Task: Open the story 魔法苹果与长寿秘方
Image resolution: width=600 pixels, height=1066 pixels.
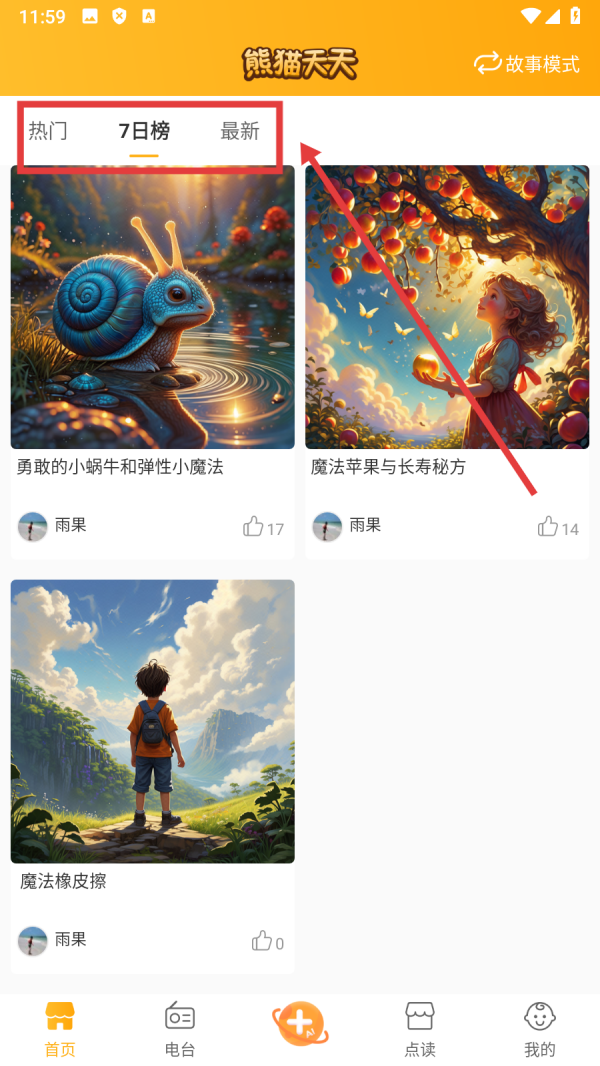Action: point(447,307)
